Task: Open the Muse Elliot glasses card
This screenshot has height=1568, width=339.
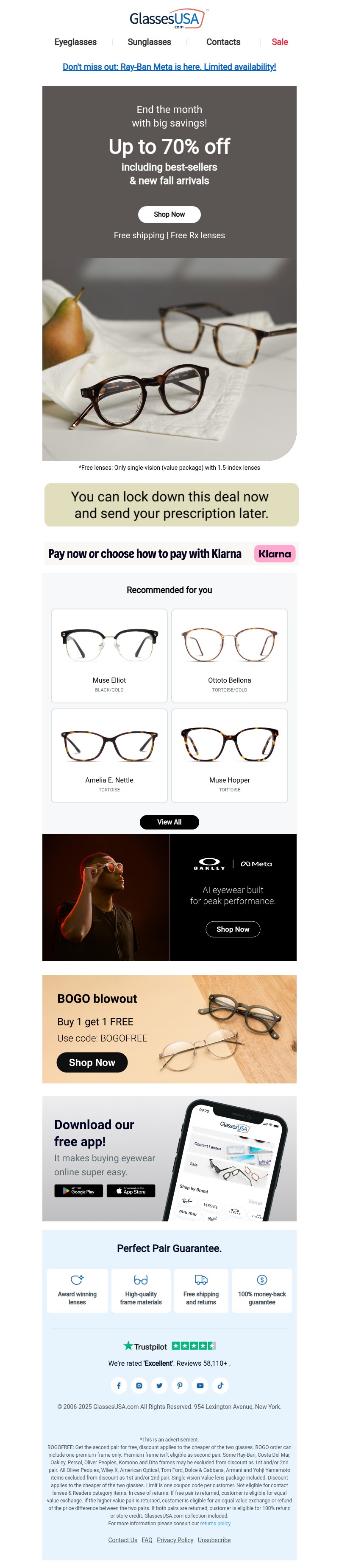Action: pos(109,656)
